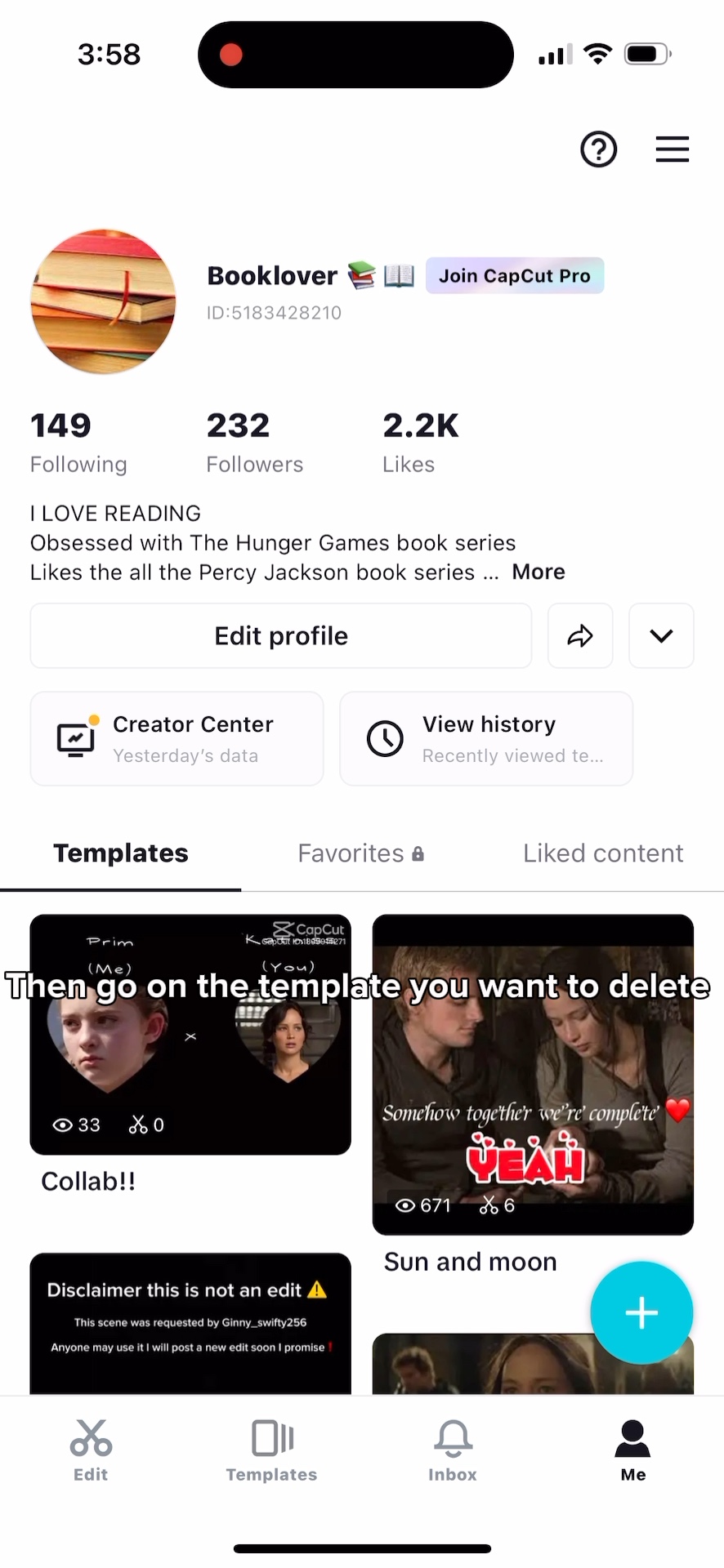
Task: View the Following list
Action: pos(78,443)
